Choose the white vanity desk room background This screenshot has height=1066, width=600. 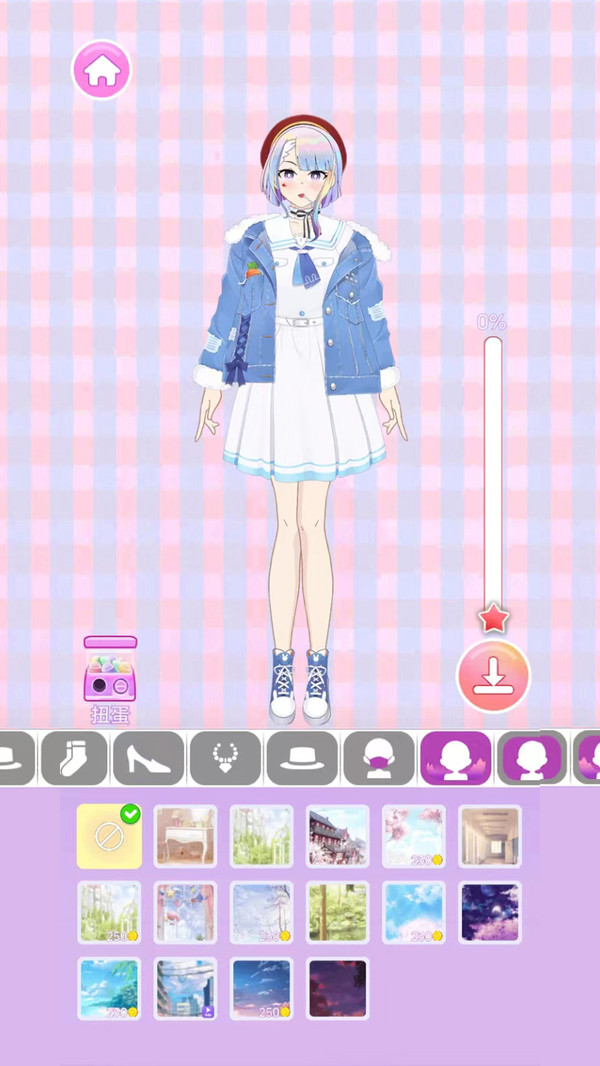tap(185, 836)
